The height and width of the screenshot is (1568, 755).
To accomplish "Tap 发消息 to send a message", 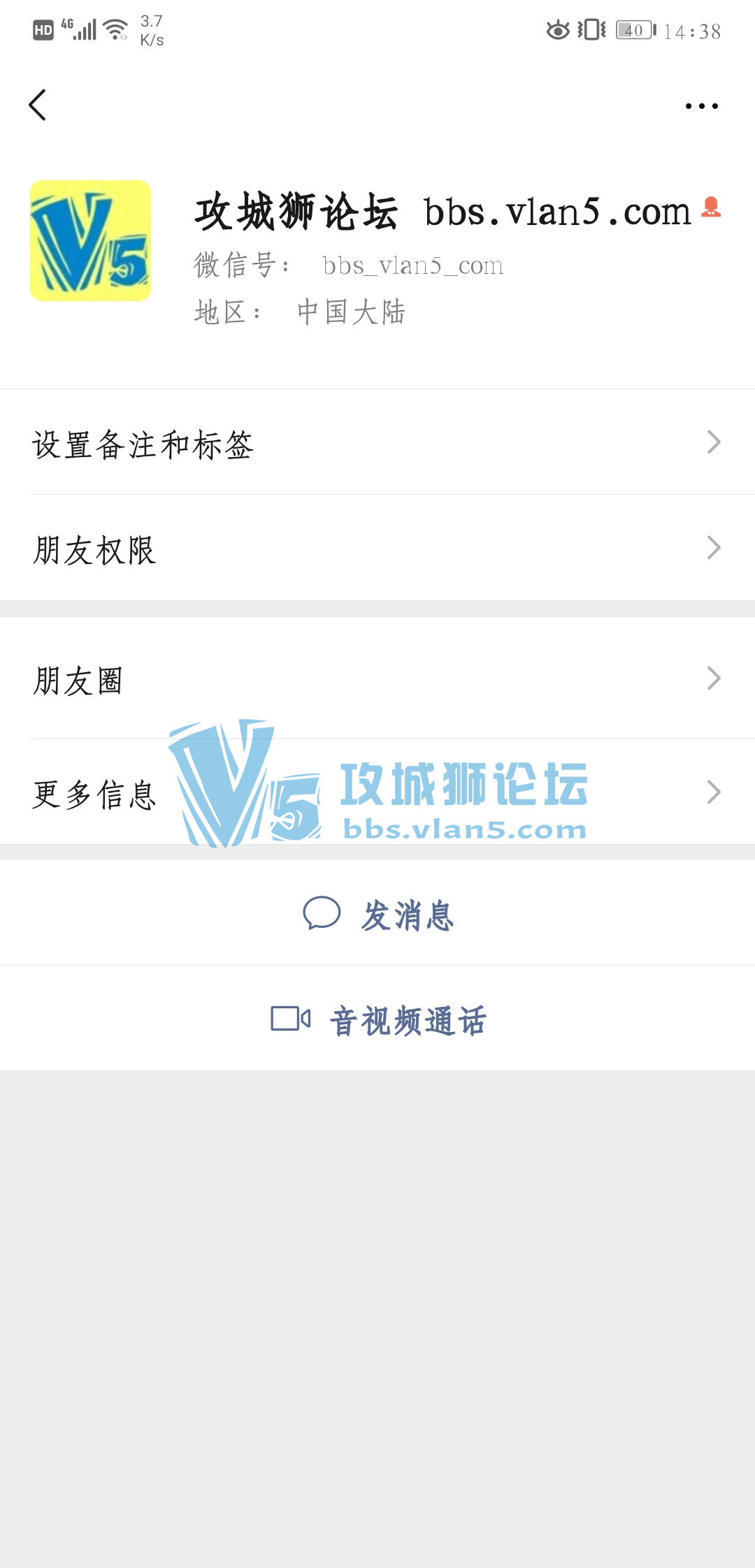I will pyautogui.click(x=378, y=914).
